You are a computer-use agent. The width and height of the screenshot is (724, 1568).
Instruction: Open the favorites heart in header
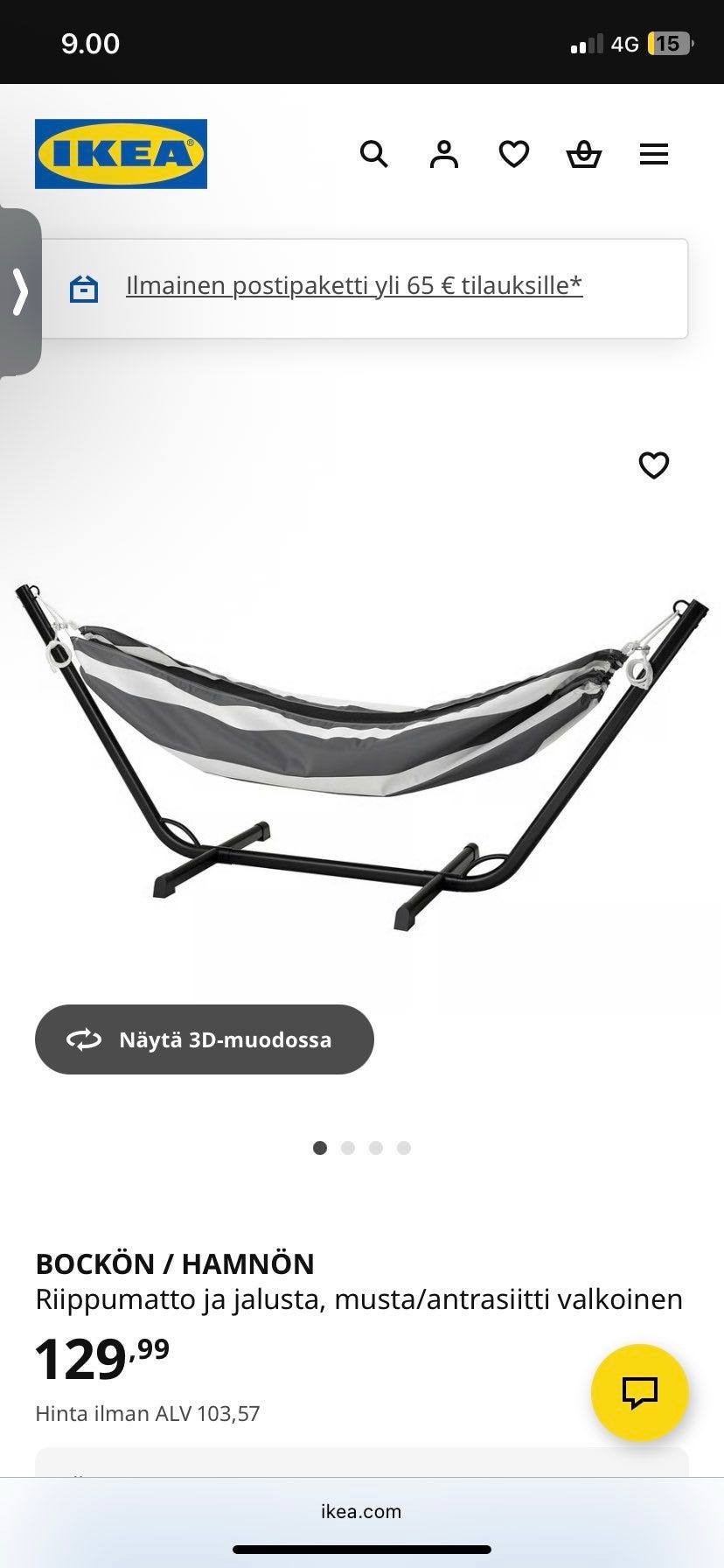pyautogui.click(x=514, y=155)
